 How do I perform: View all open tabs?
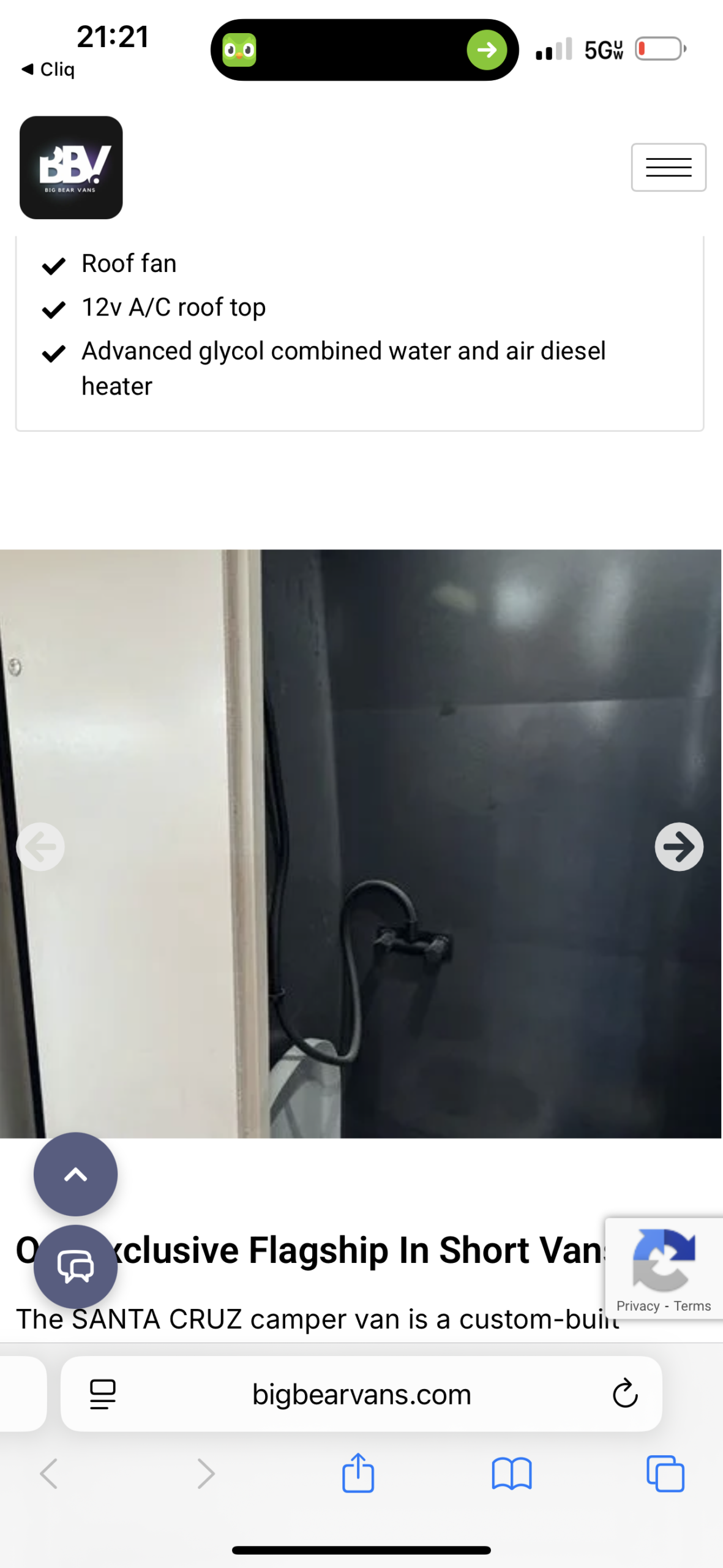point(665,1473)
